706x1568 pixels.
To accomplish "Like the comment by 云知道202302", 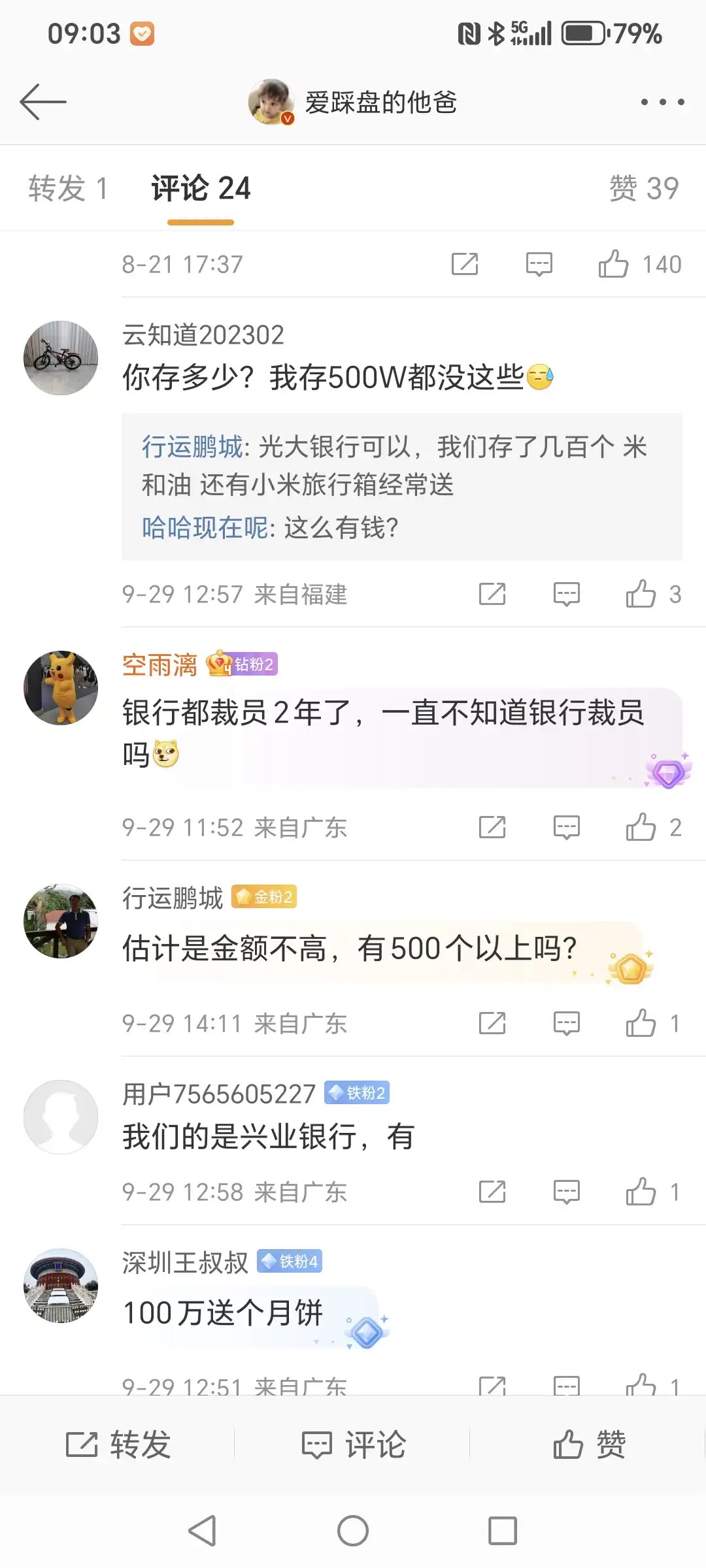I will [641, 594].
